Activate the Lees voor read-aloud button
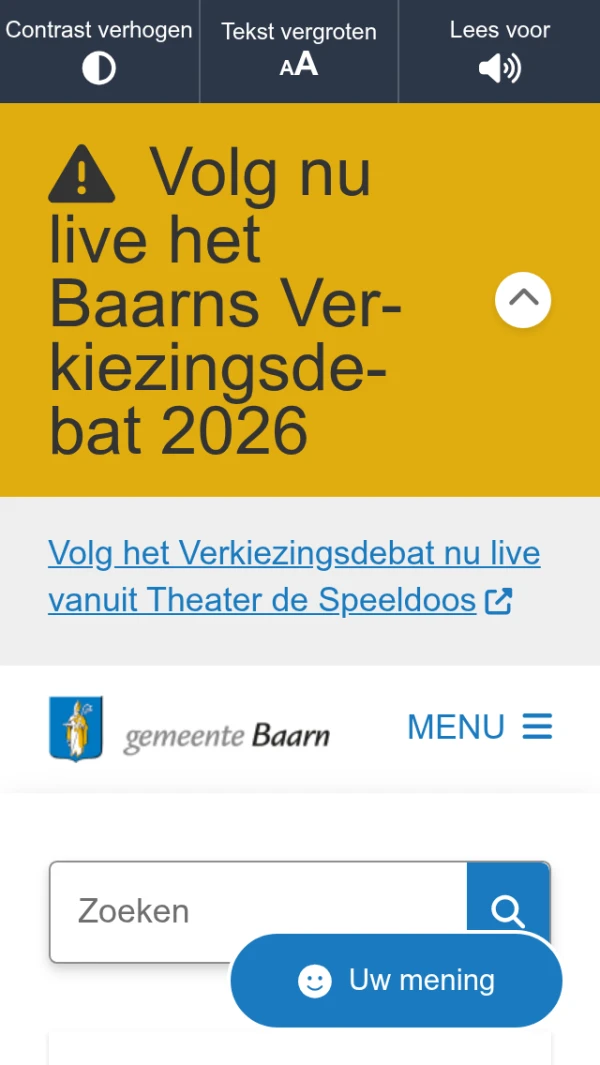The image size is (600, 1065). point(499,51)
